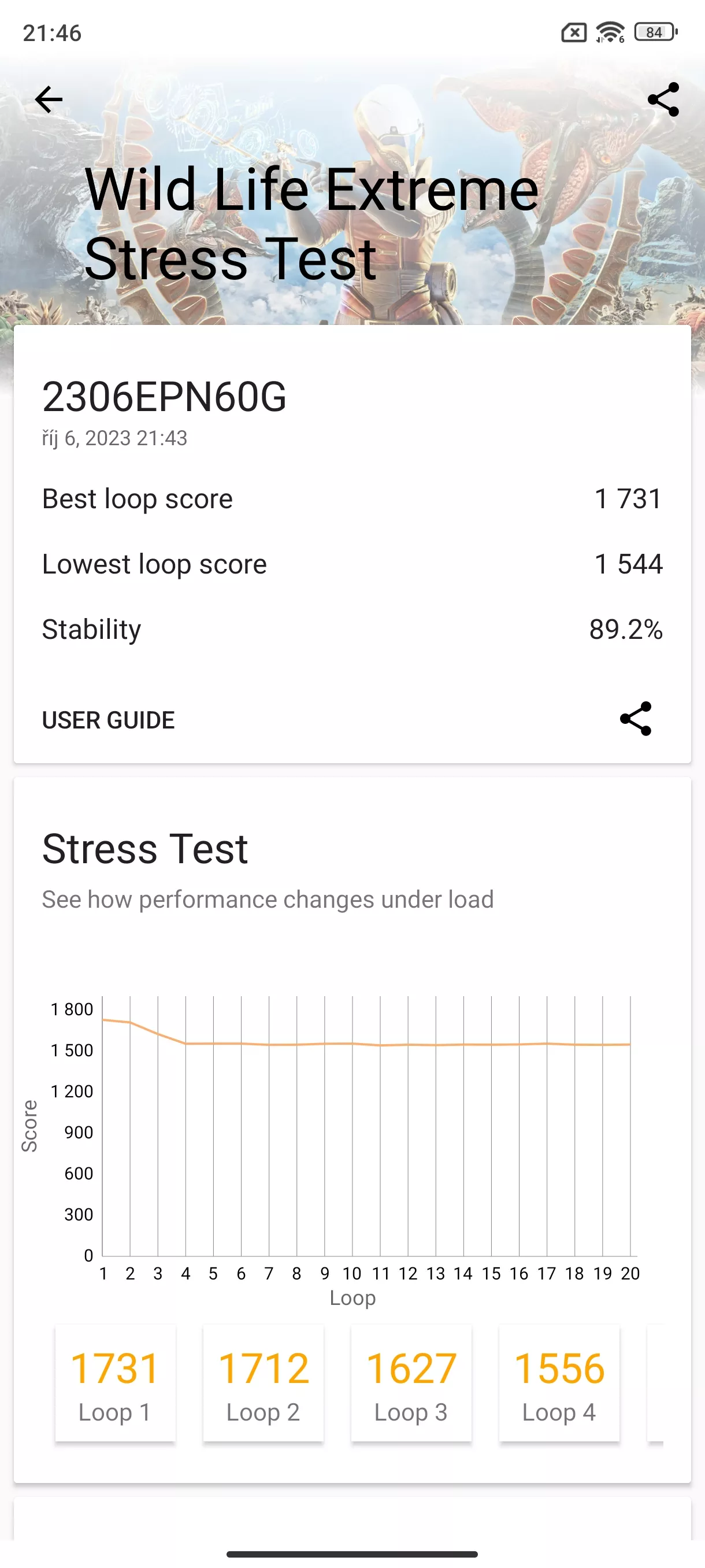The height and width of the screenshot is (1568, 705).
Task: Share via the top-right share icon
Action: coord(663,99)
